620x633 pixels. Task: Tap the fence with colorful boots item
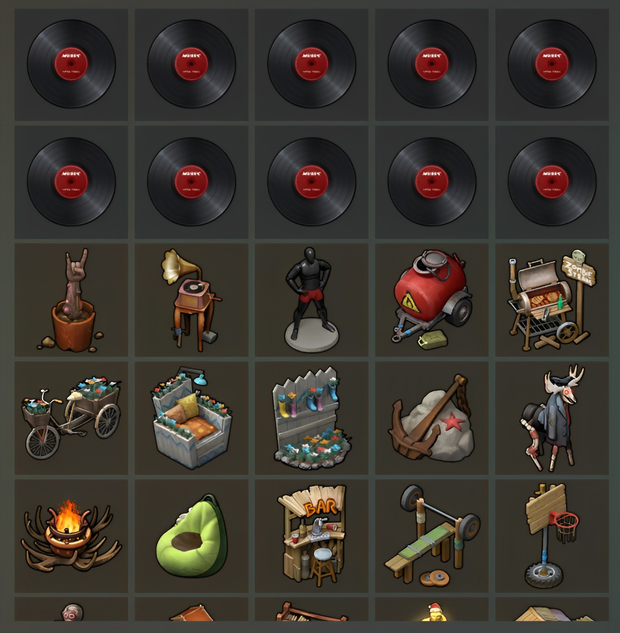311,419
